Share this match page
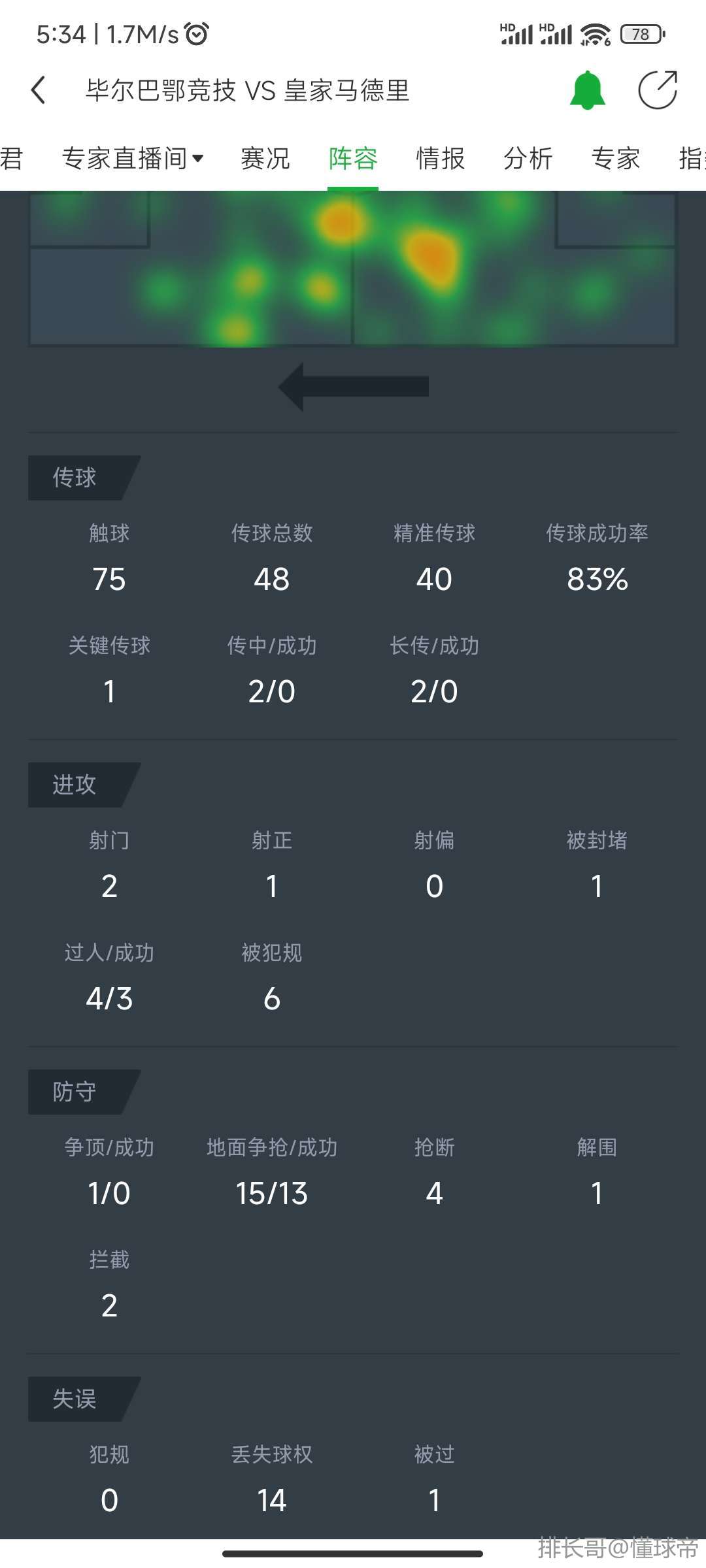The height and width of the screenshot is (1568, 706). 658,90
